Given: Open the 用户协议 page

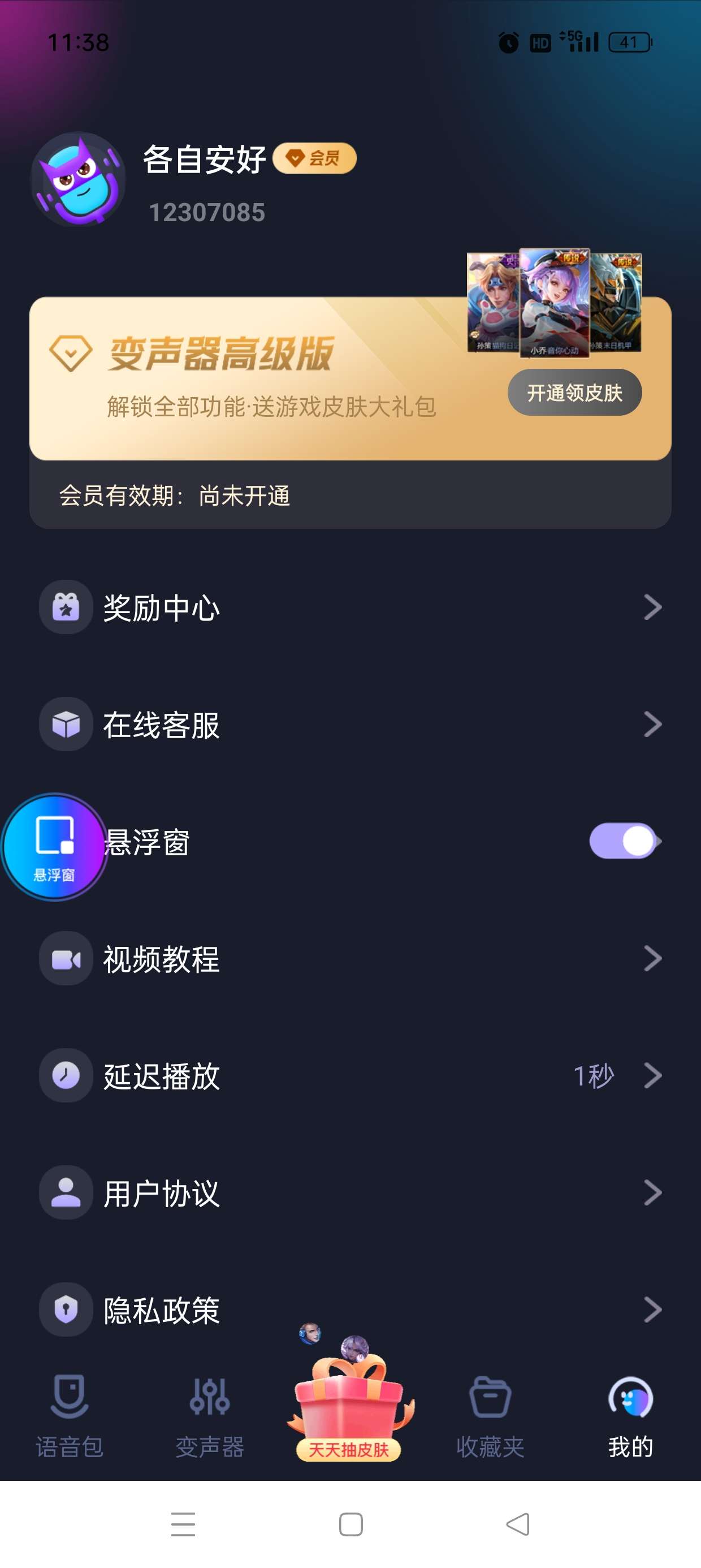Looking at the screenshot, I should pyautogui.click(x=350, y=1192).
